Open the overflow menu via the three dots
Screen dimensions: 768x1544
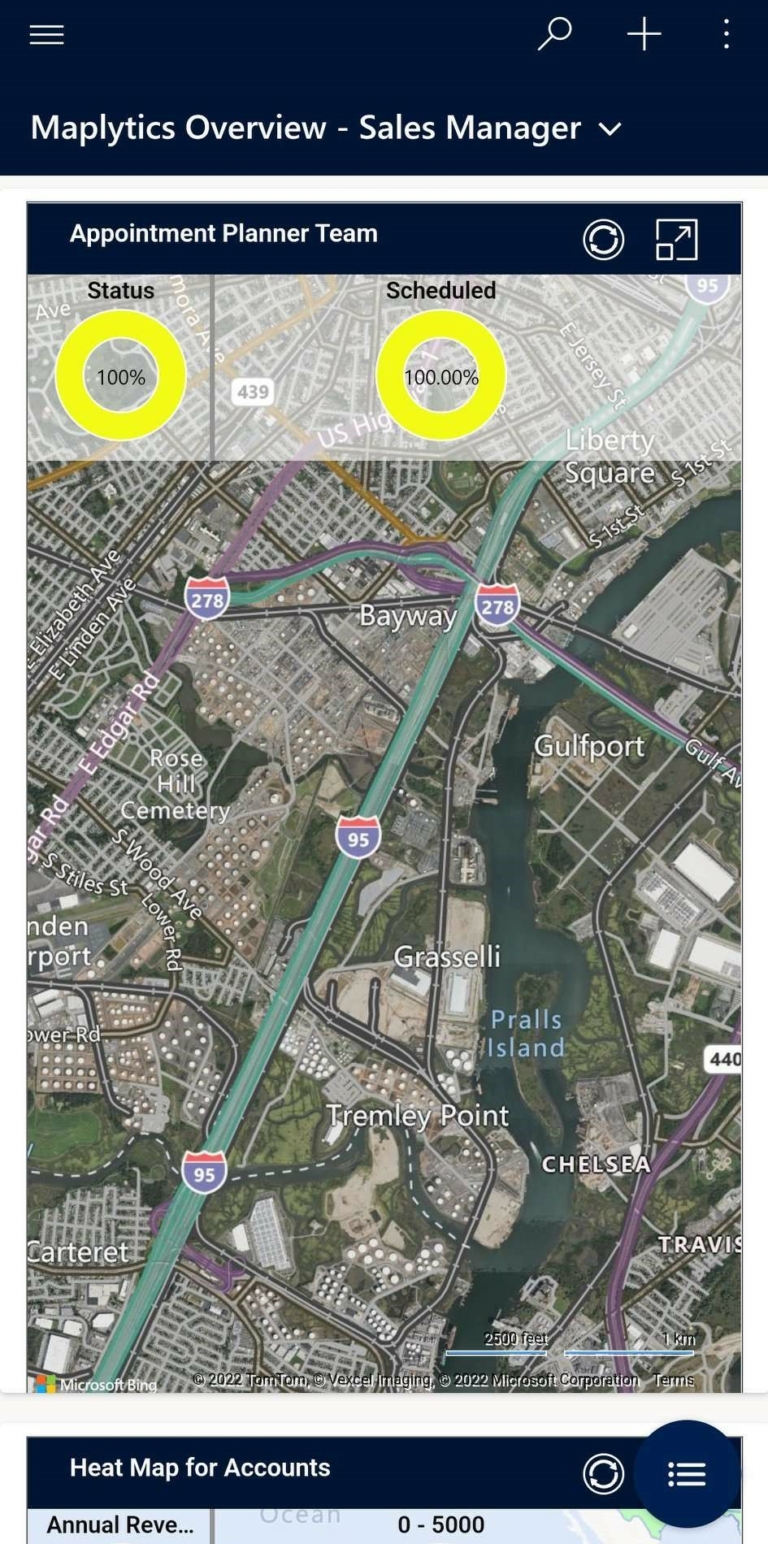tap(724, 33)
